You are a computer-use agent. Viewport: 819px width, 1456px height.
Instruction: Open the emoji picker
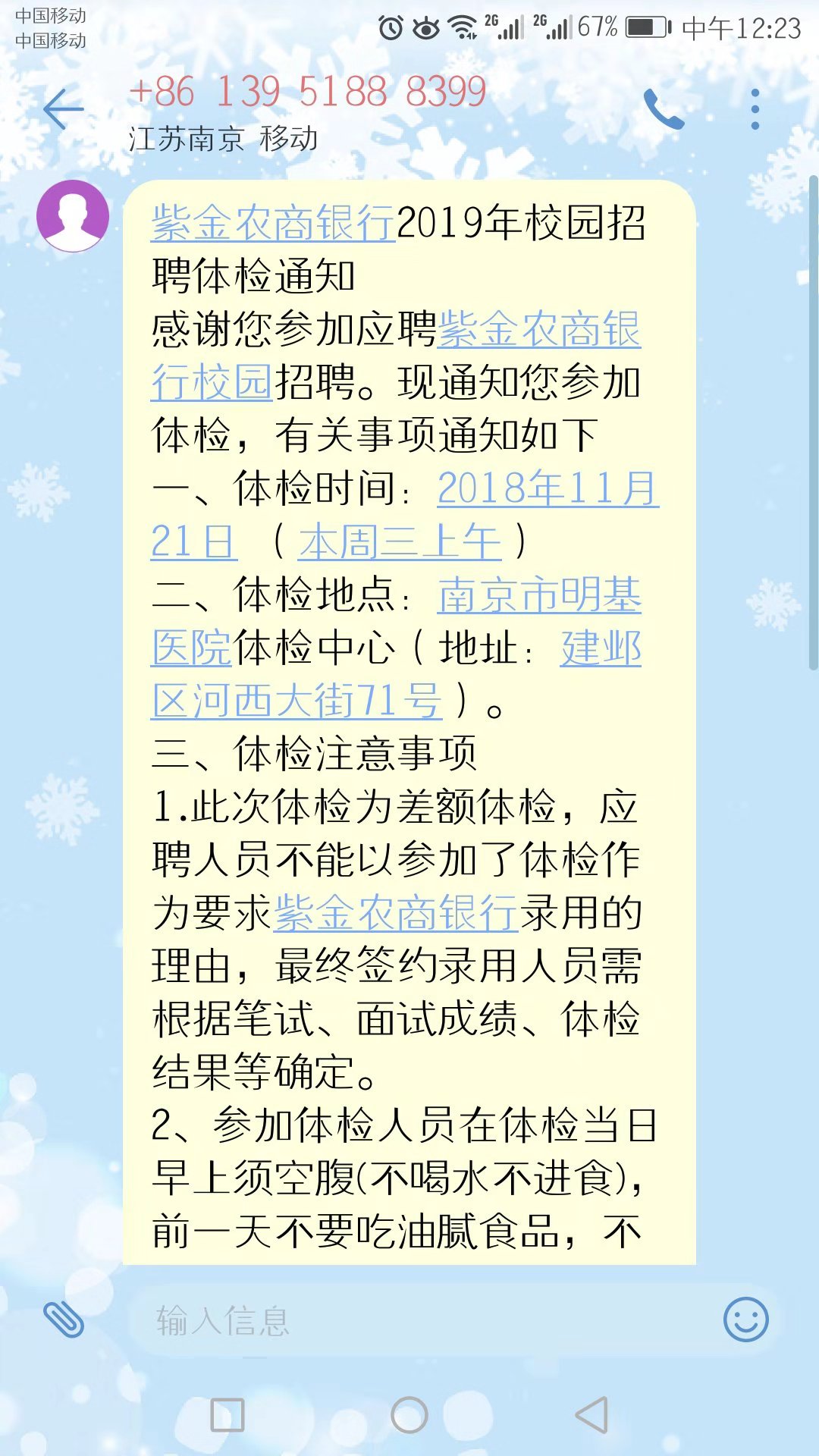click(x=745, y=1320)
